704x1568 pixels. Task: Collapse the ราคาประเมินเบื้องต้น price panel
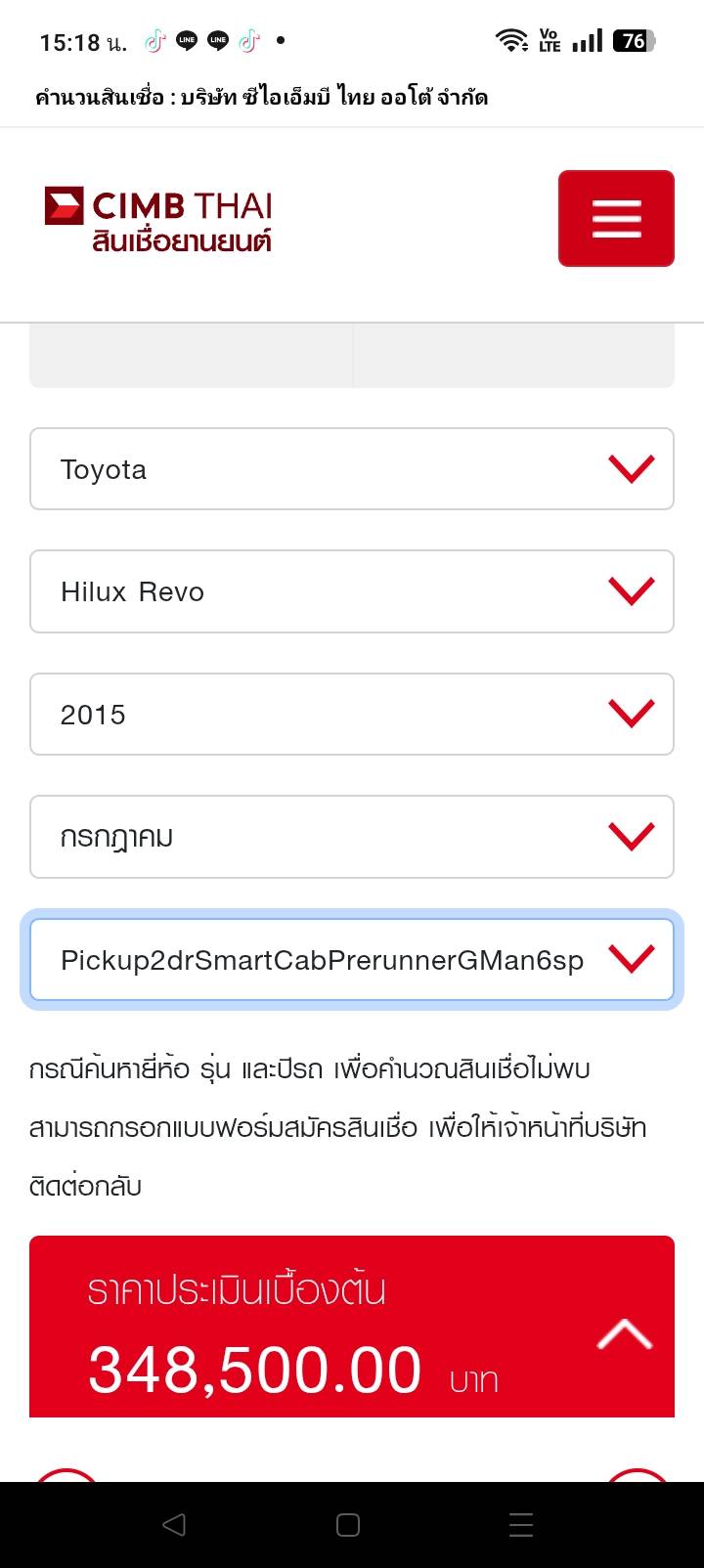(624, 1333)
